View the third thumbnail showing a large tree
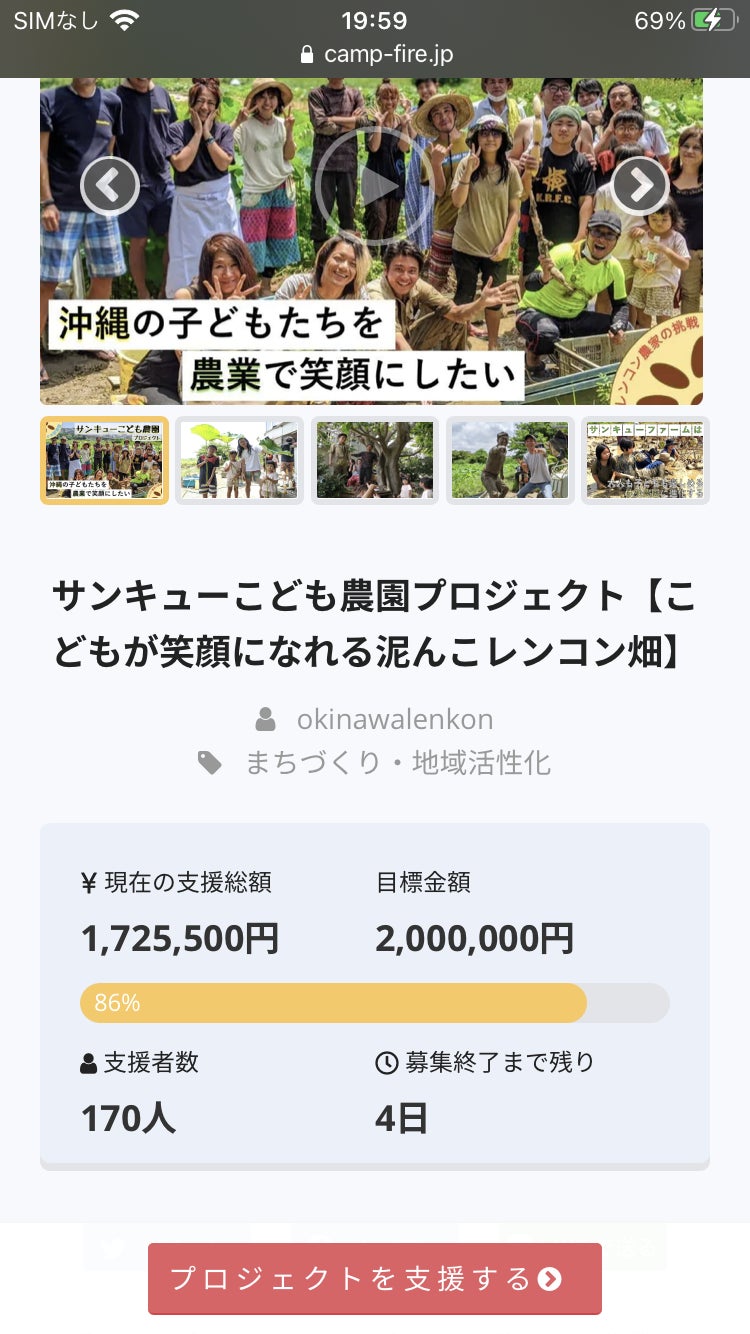This screenshot has height=1334, width=750. 375,460
